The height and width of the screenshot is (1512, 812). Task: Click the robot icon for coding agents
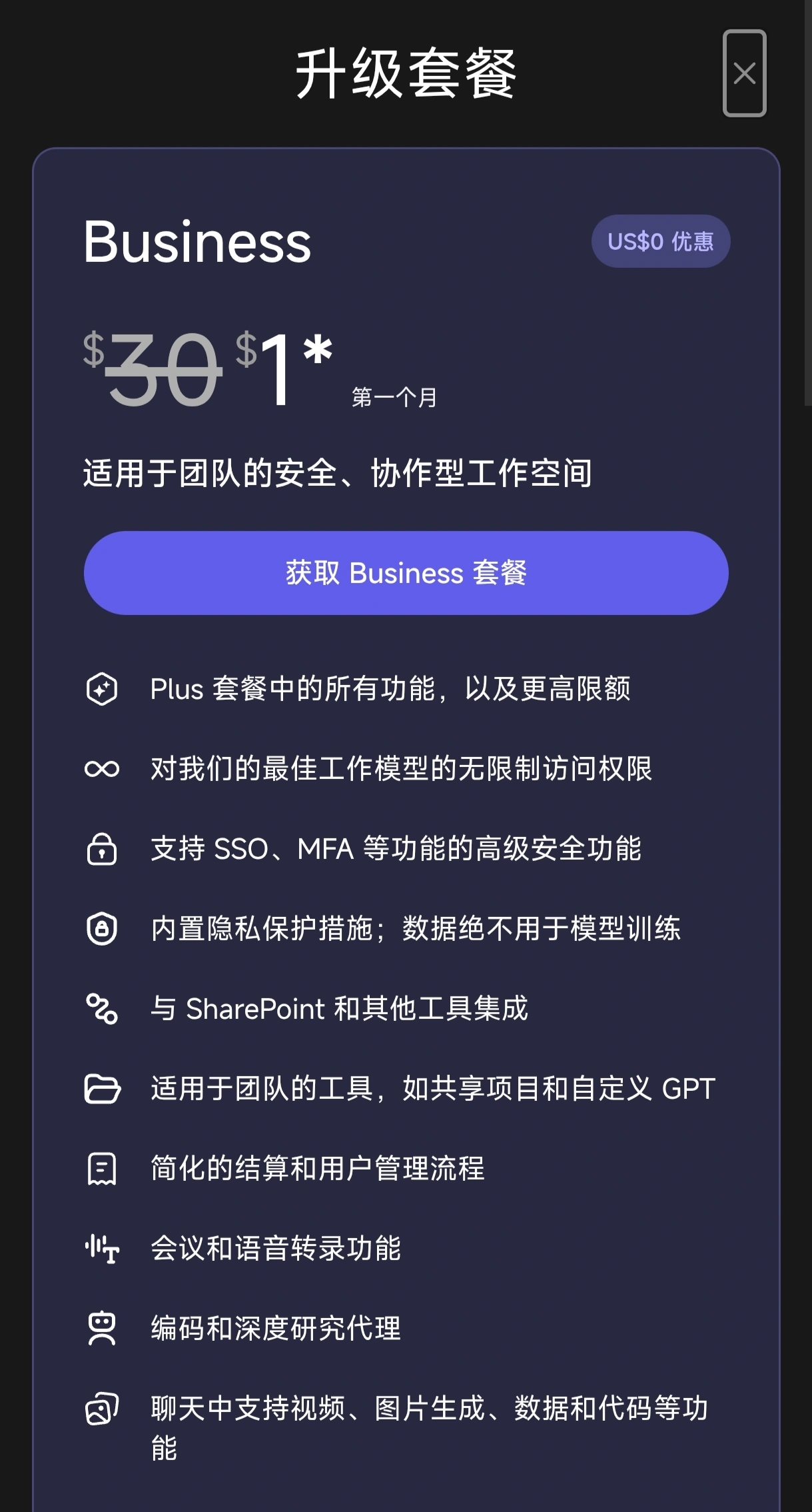pyautogui.click(x=103, y=1327)
